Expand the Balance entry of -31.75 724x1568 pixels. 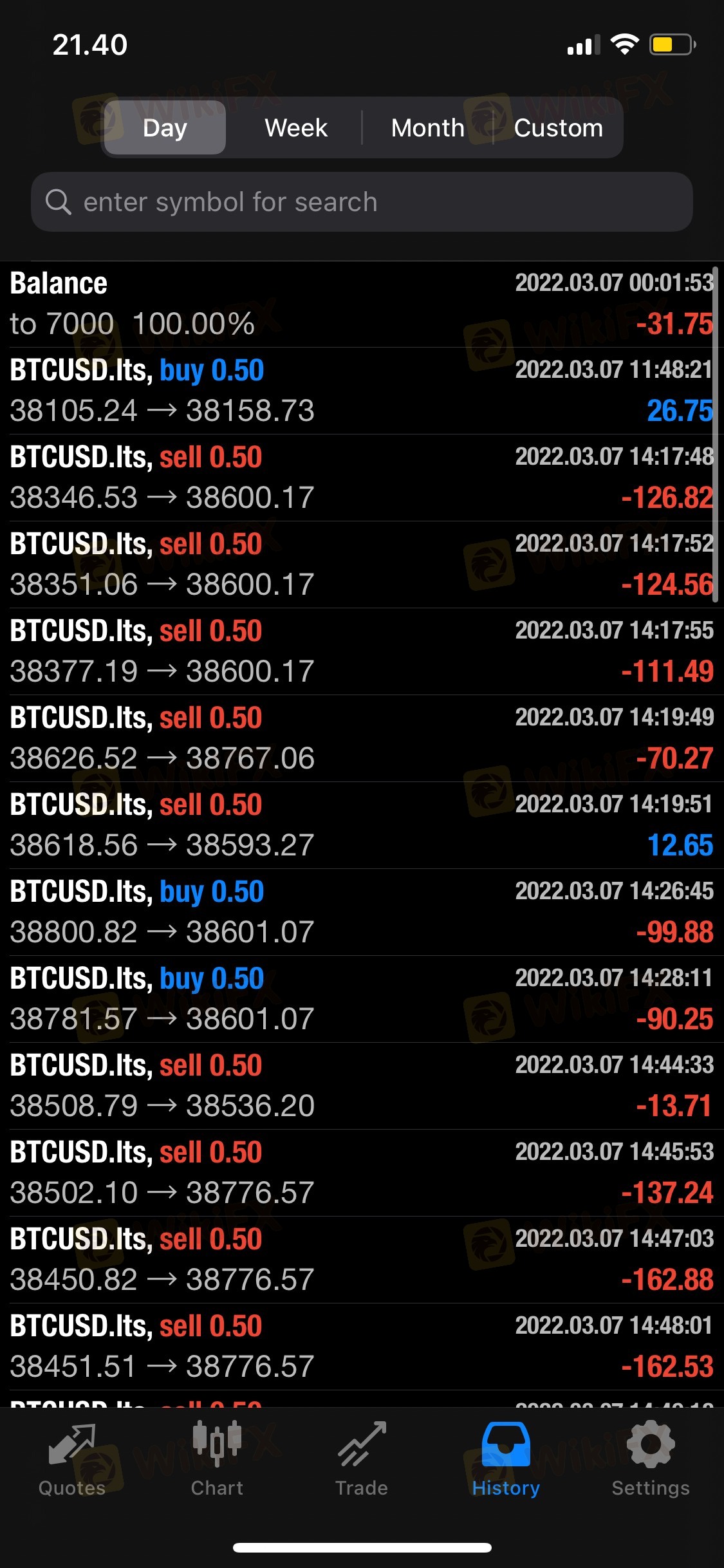362,304
